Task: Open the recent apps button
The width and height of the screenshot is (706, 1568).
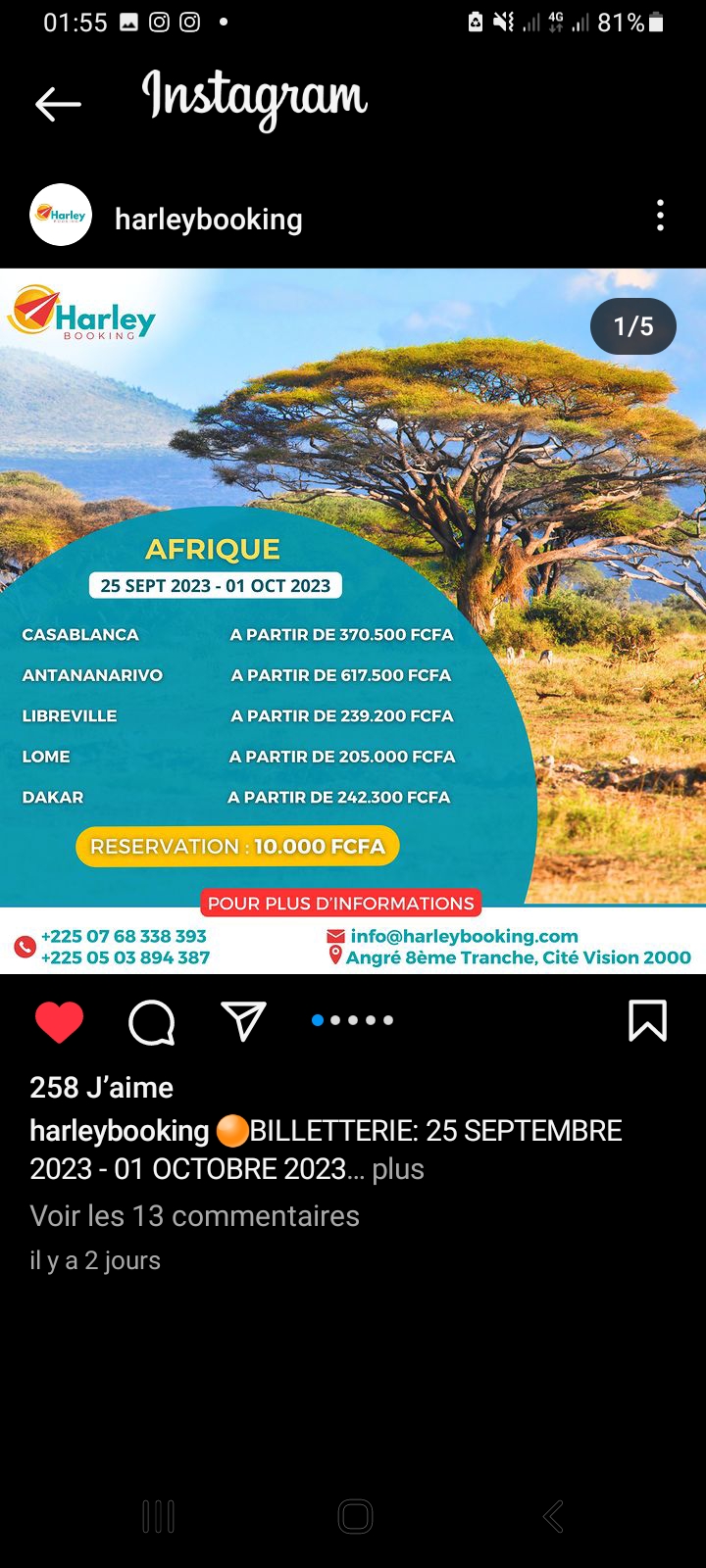Action: pos(159,1516)
